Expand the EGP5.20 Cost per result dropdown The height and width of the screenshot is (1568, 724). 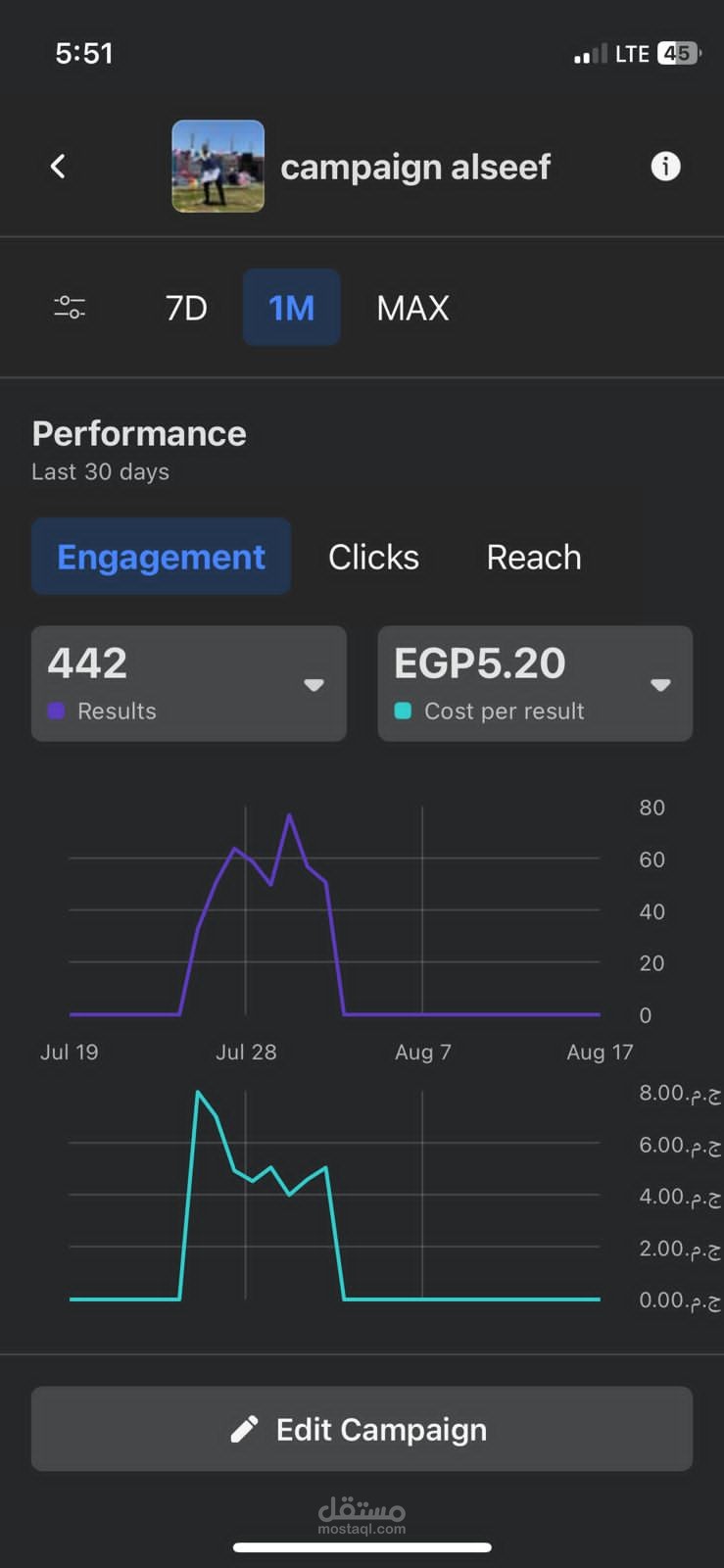coord(660,684)
